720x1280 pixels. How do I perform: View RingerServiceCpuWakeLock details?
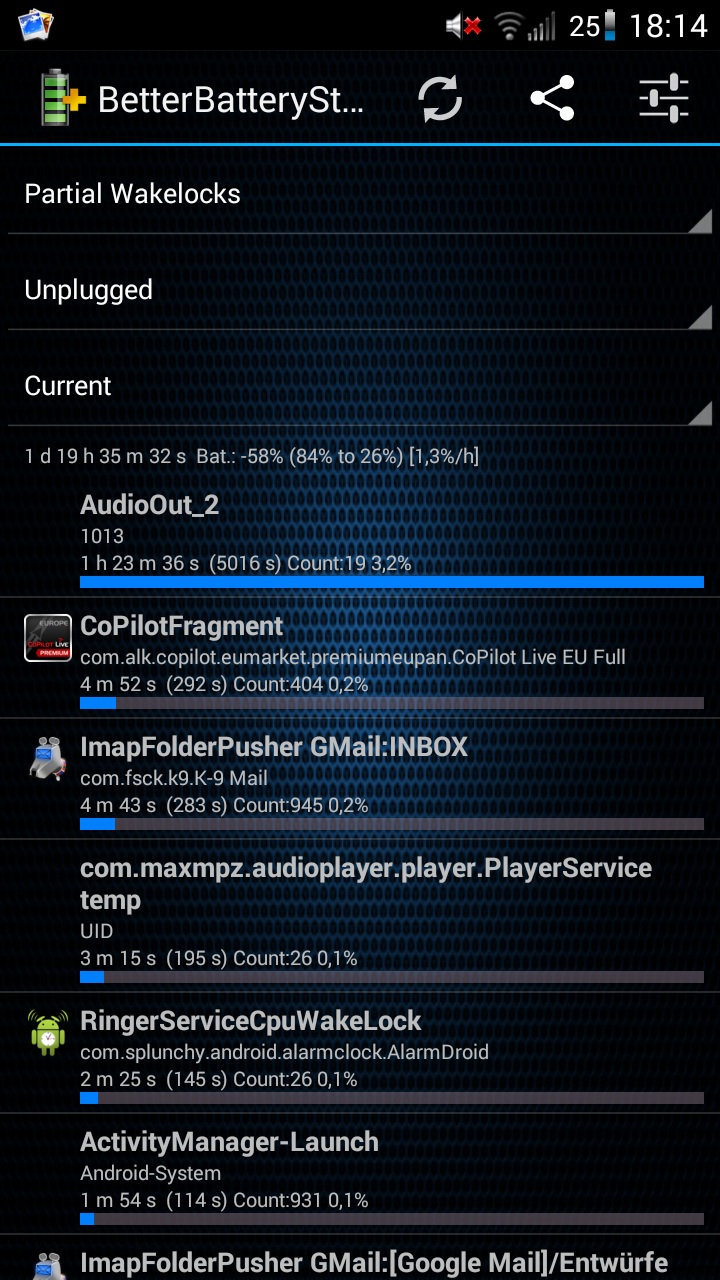click(360, 1054)
